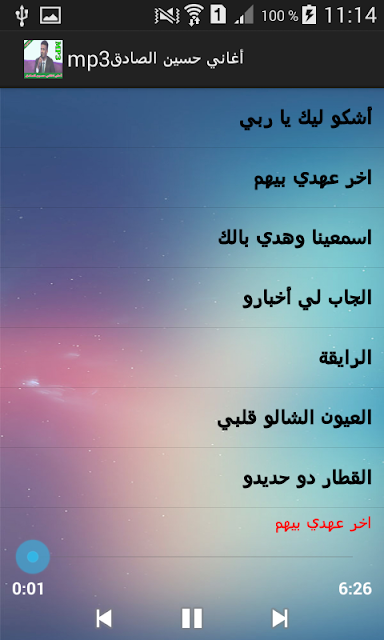Pause the current song

192,618
